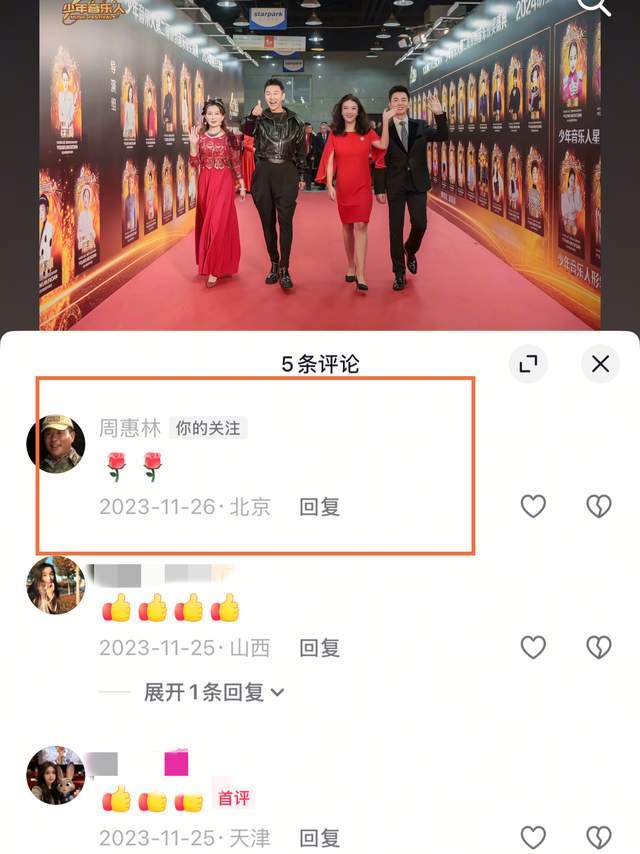Close the comments panel

pos(600,364)
